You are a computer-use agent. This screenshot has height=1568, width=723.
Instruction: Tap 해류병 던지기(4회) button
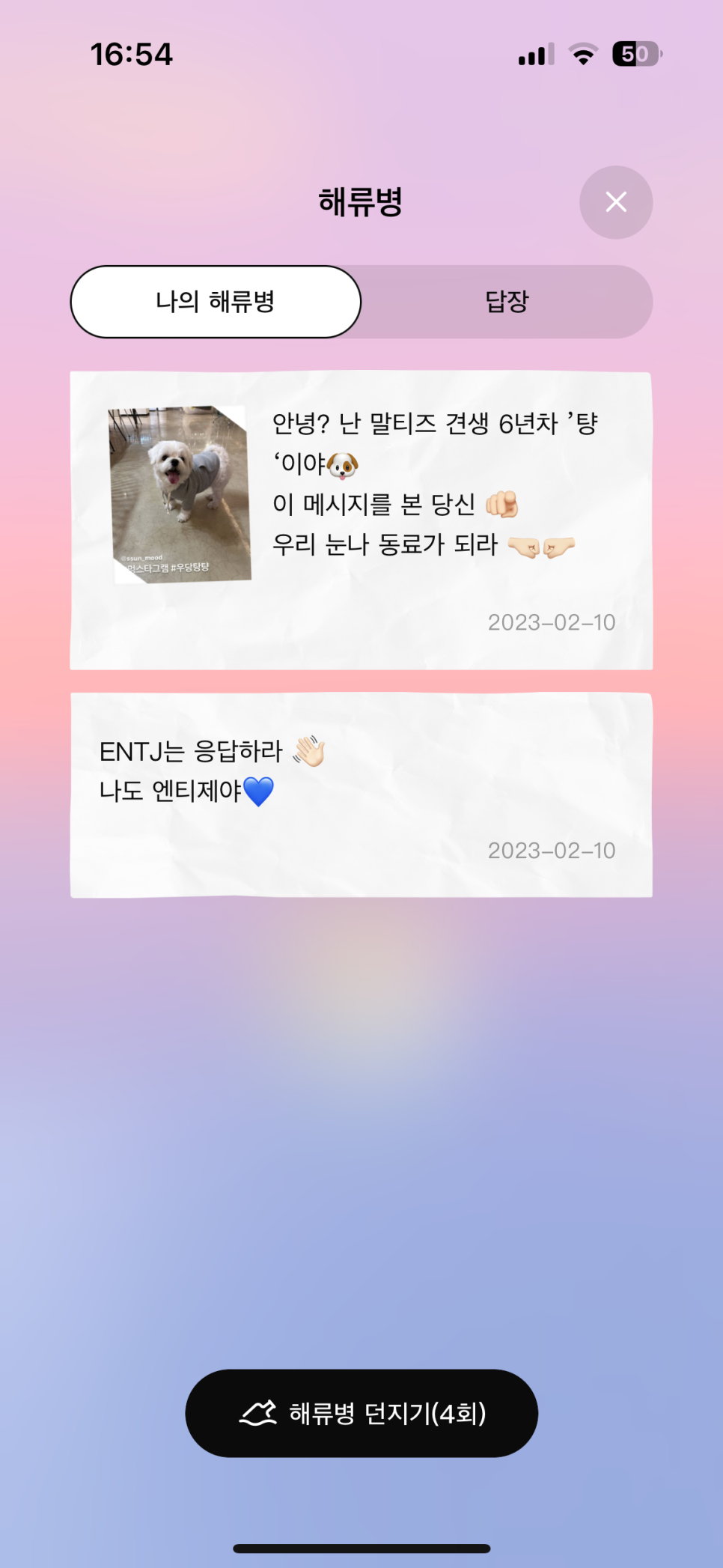tap(361, 1413)
